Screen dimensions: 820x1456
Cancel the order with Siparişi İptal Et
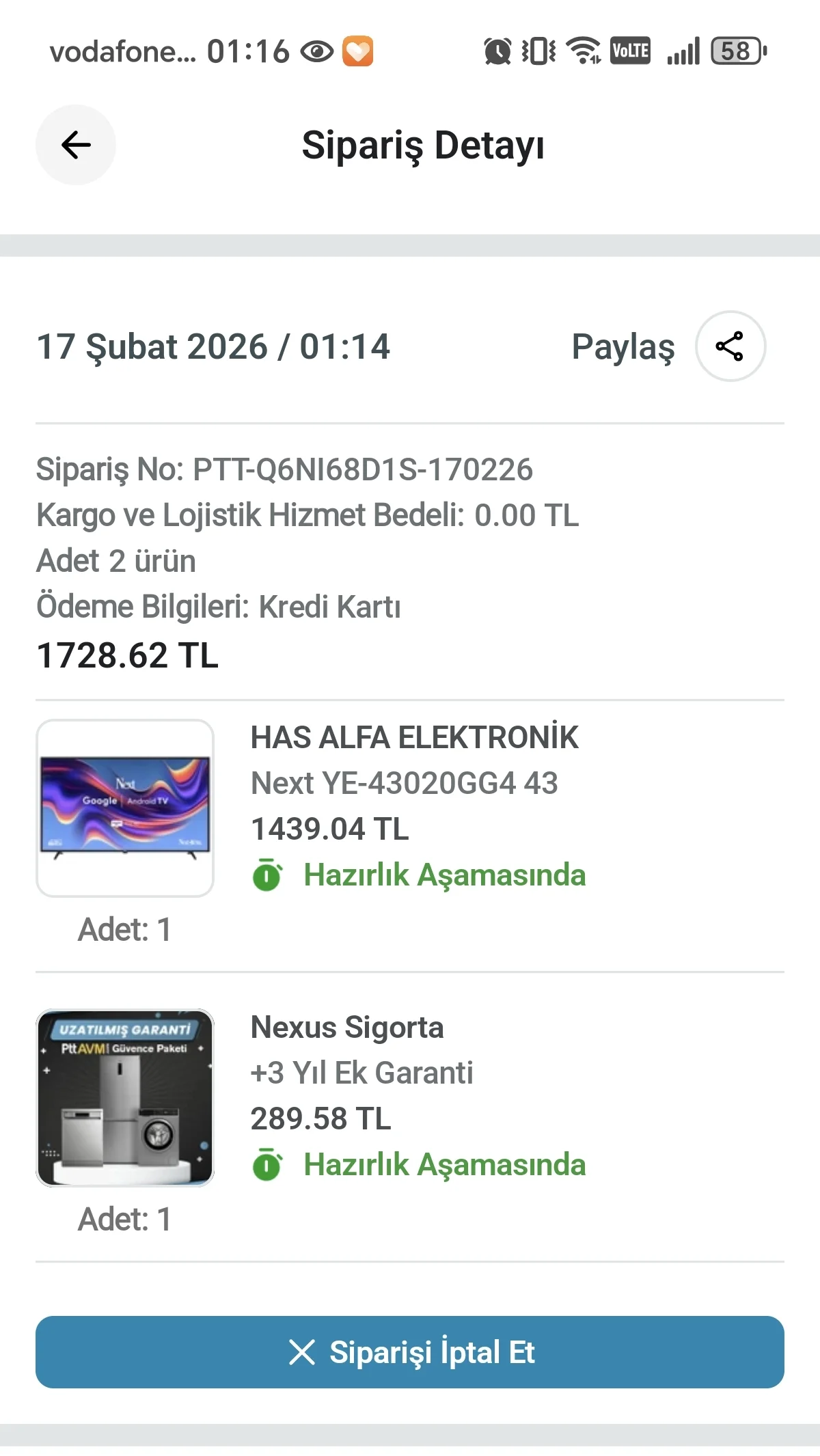point(410,1352)
